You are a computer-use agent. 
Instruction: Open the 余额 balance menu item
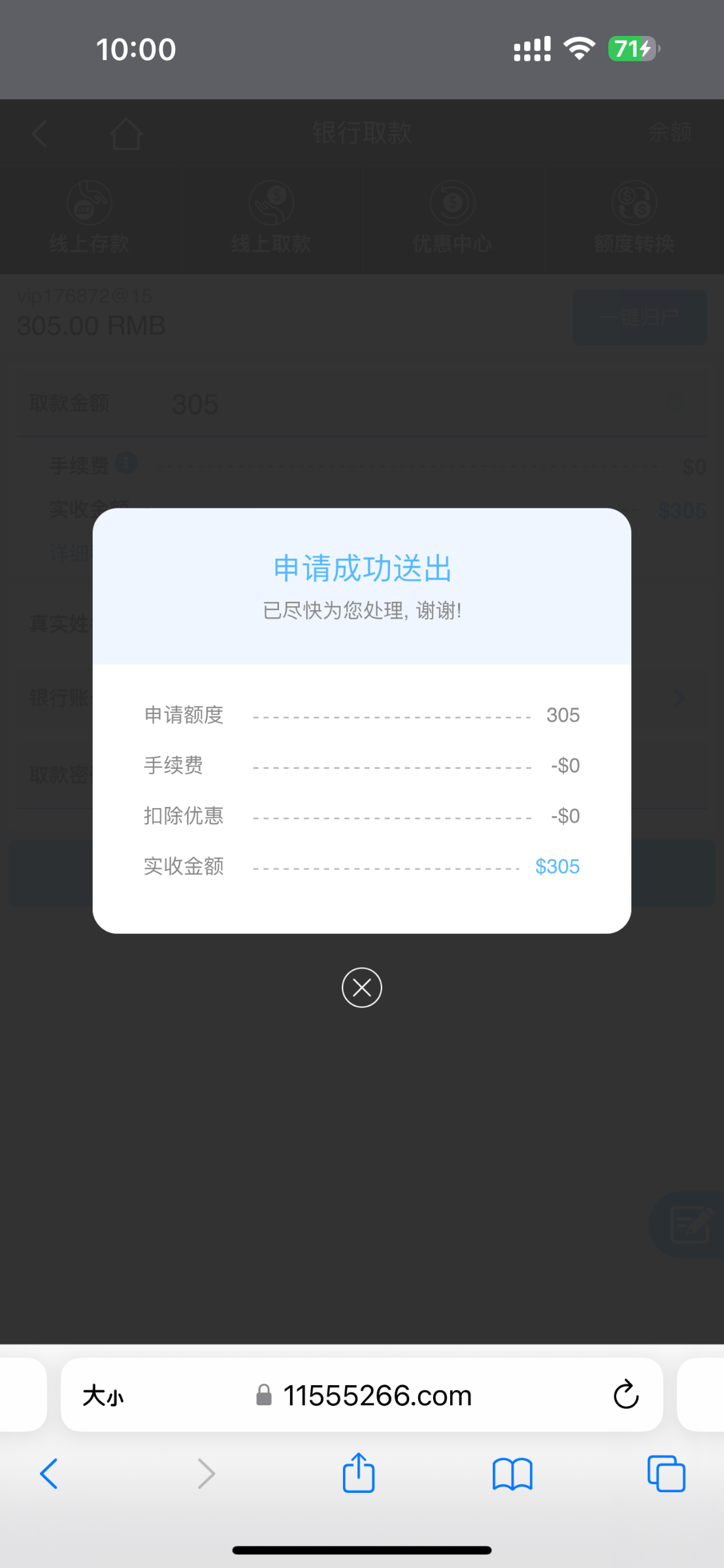pyautogui.click(x=669, y=133)
